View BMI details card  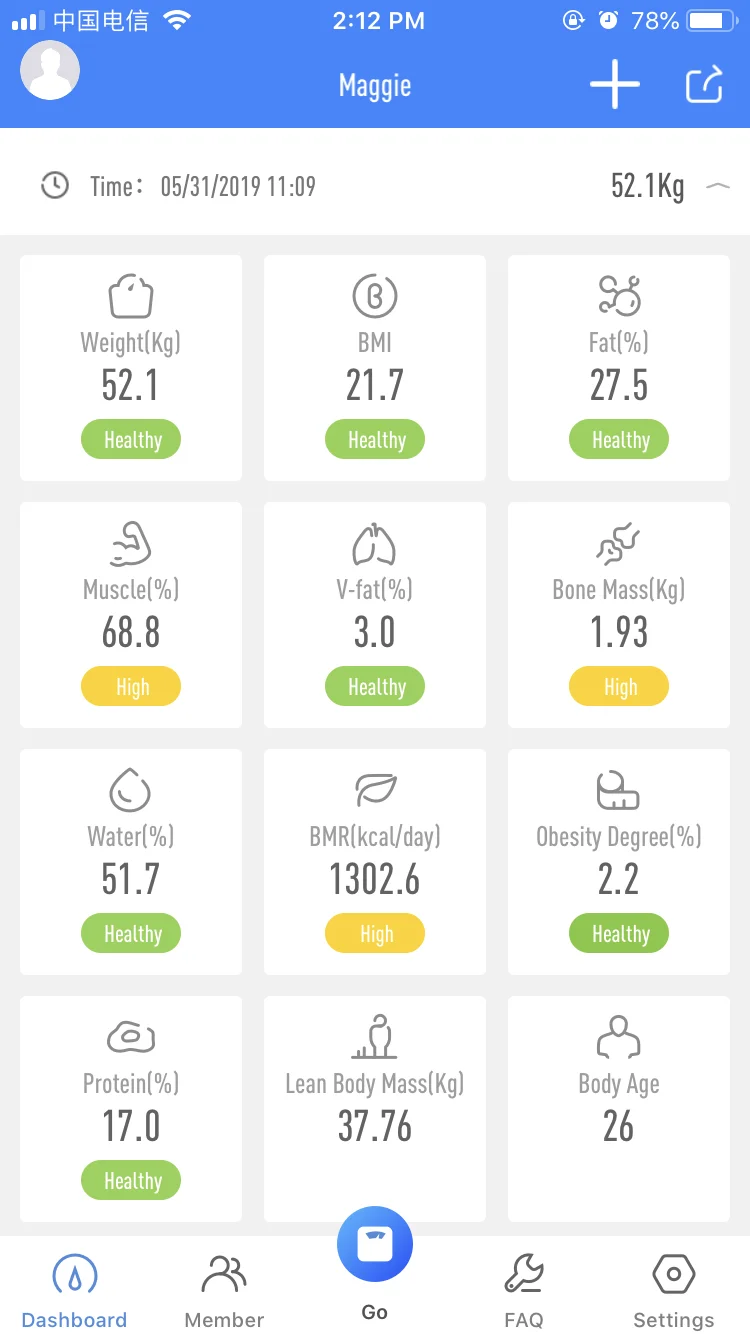point(375,368)
